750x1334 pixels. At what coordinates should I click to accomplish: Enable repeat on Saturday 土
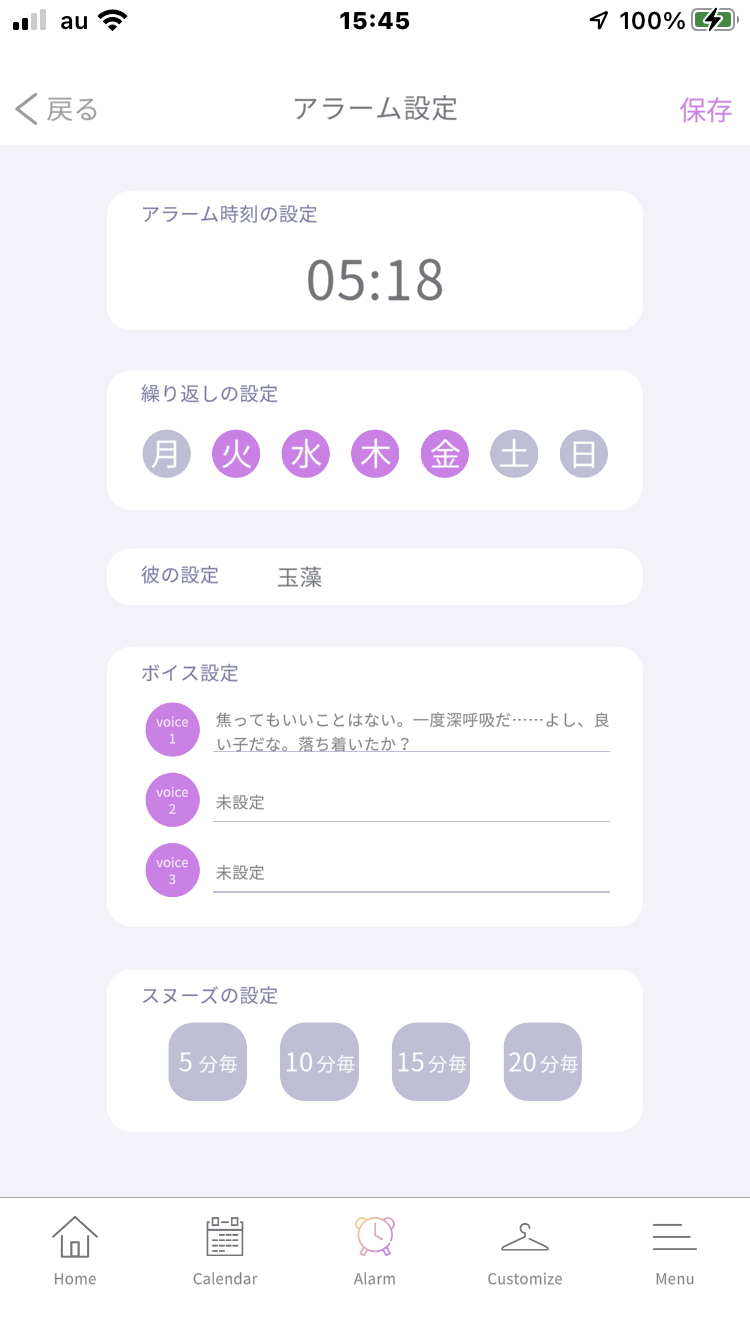click(x=514, y=455)
